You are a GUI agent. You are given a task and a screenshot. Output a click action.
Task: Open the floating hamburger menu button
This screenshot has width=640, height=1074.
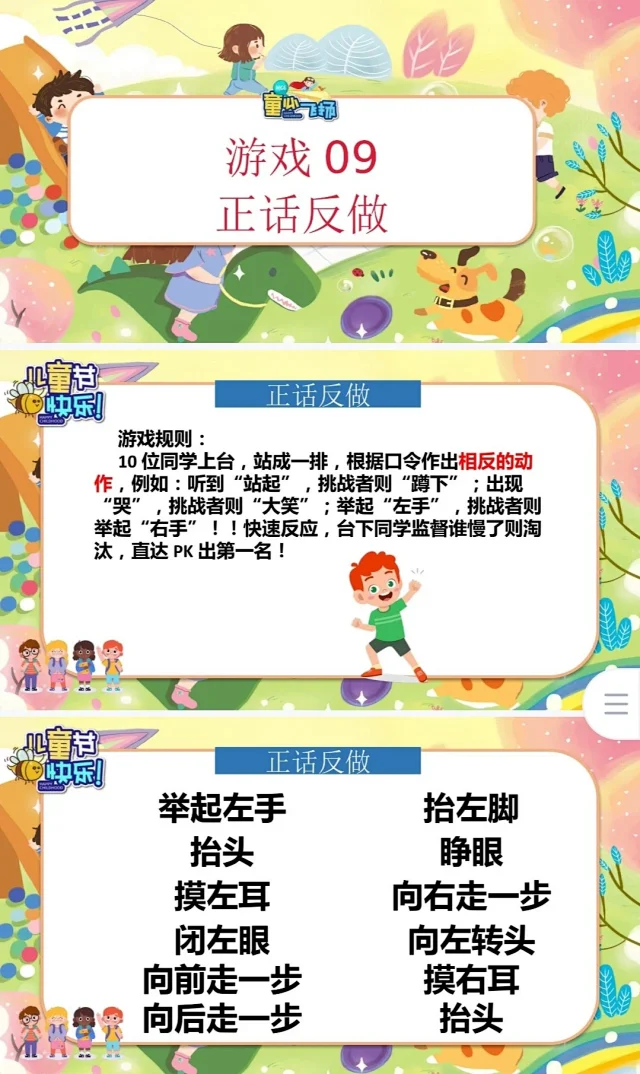click(617, 704)
